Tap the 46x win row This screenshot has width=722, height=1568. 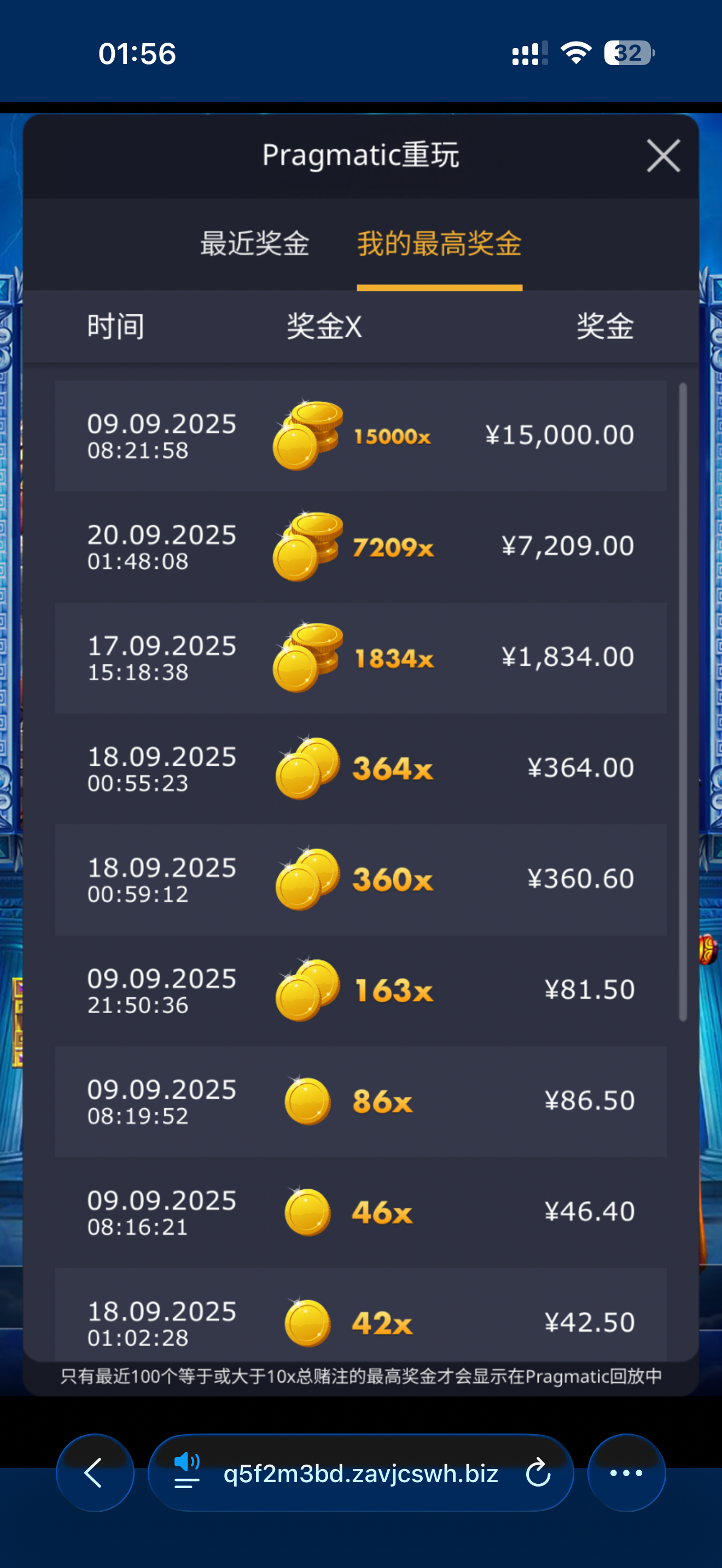[360, 1212]
